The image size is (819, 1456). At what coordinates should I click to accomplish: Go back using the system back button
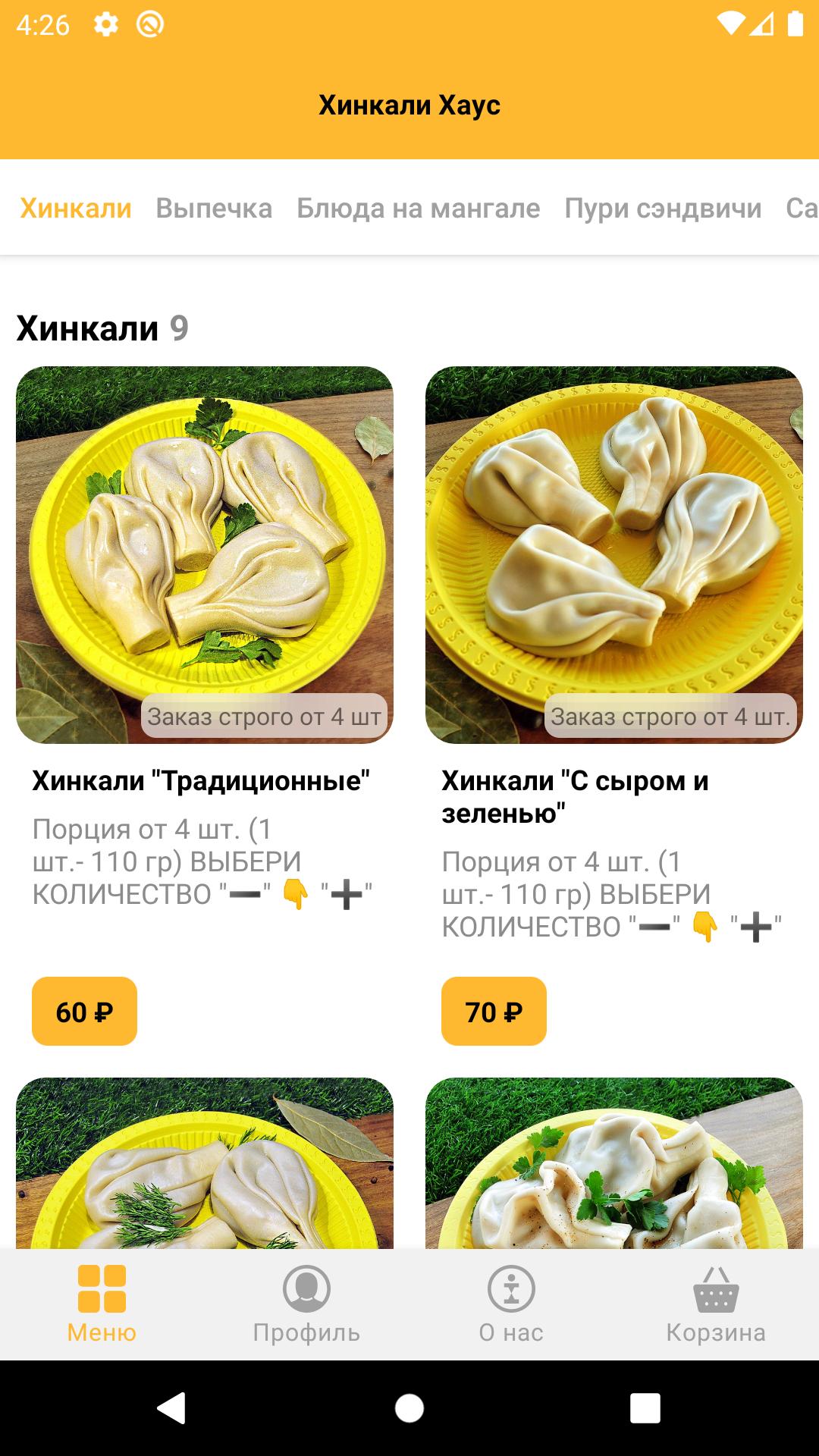coord(171,1409)
